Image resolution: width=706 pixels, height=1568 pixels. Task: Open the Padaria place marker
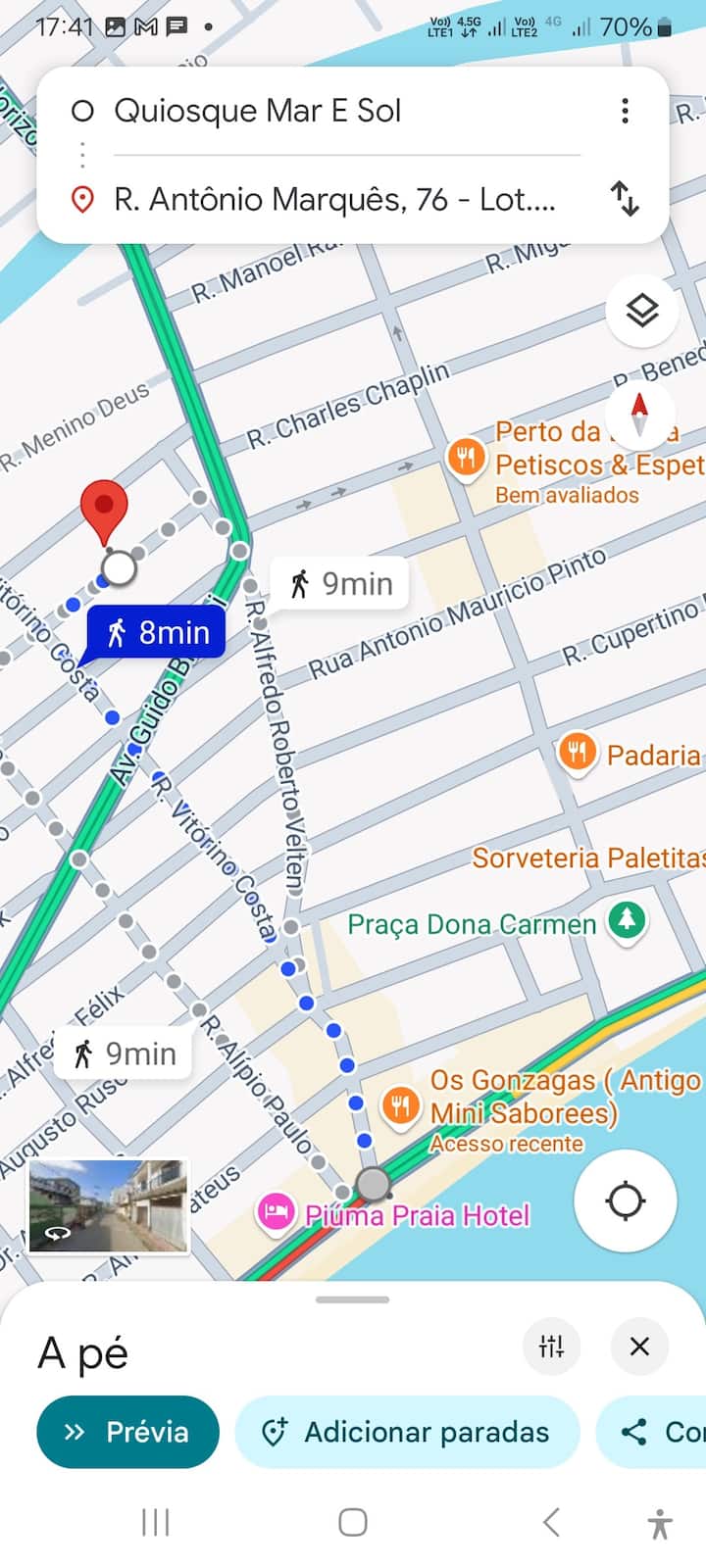[578, 754]
